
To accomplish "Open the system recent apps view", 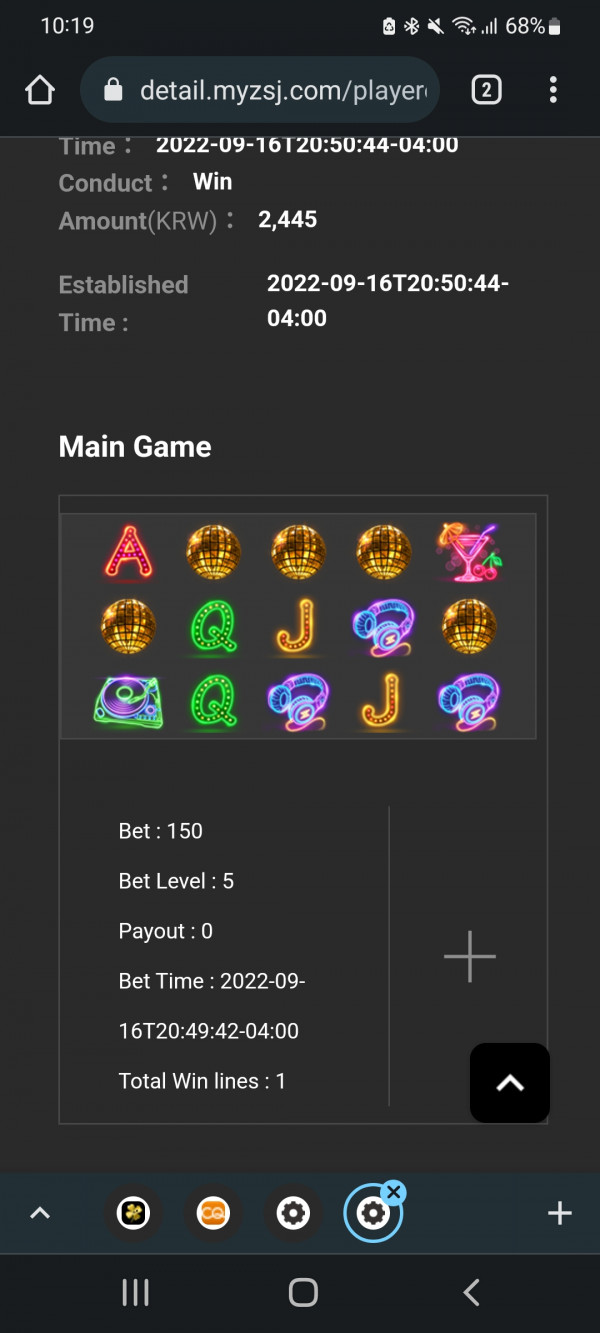I will 135,1292.
